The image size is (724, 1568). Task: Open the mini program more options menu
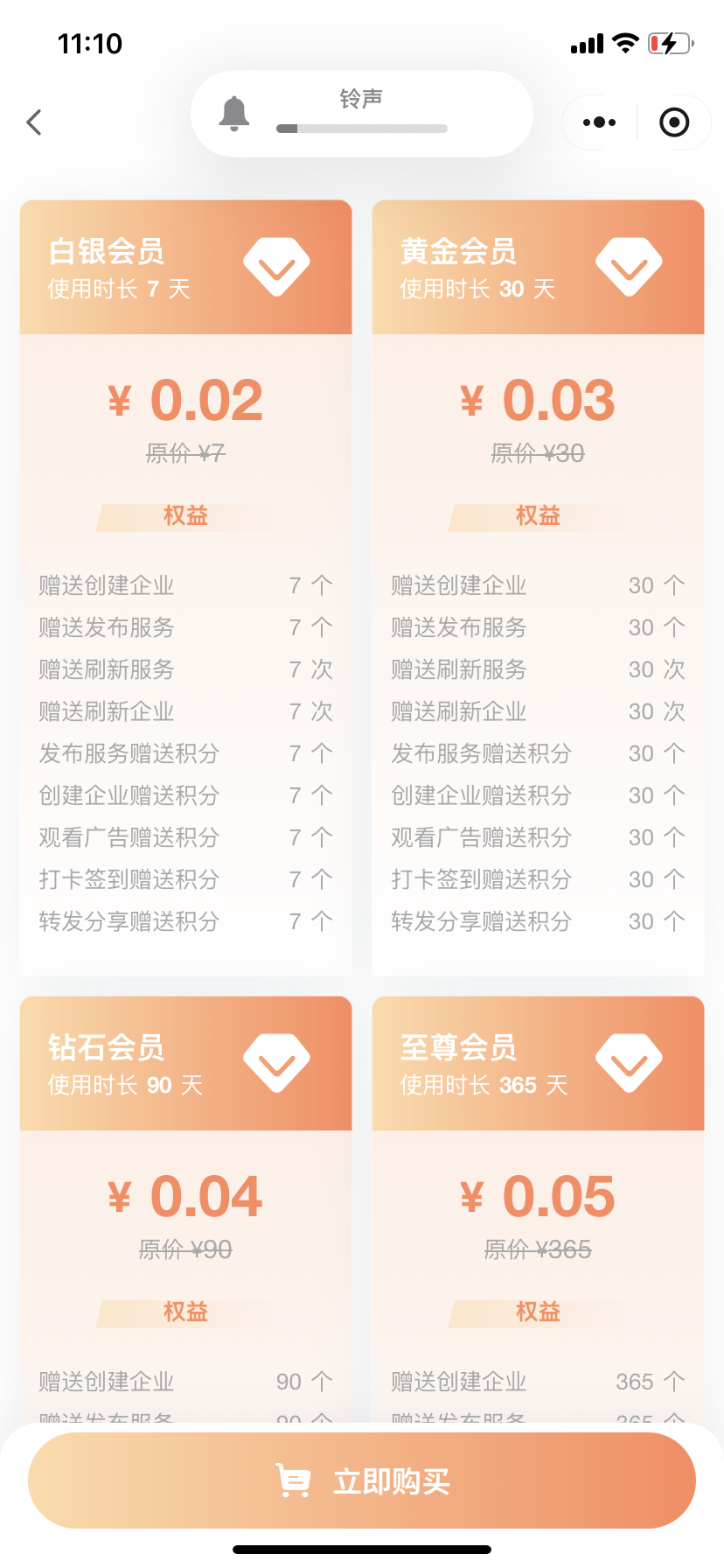point(599,122)
